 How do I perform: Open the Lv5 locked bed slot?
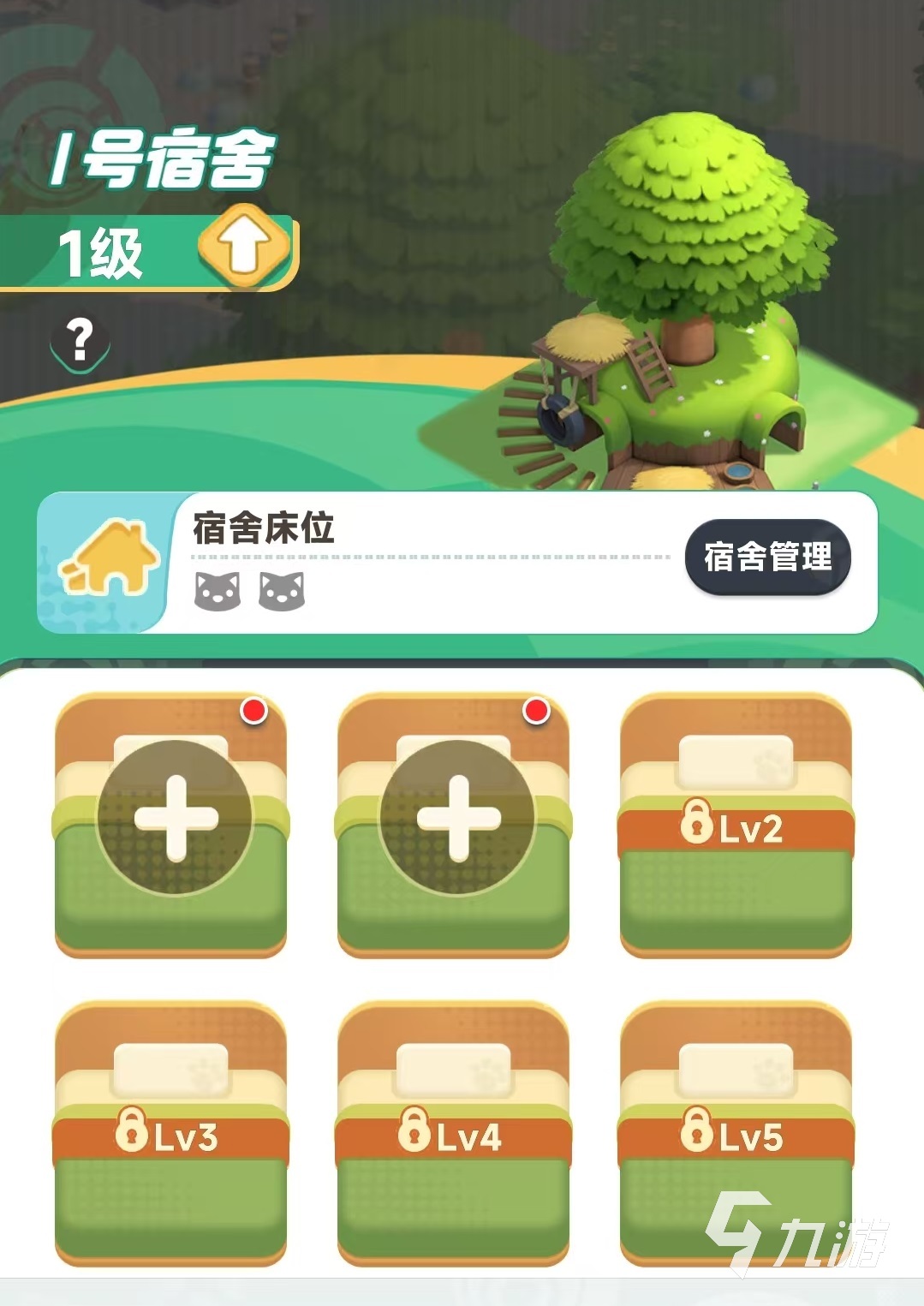point(736,1134)
